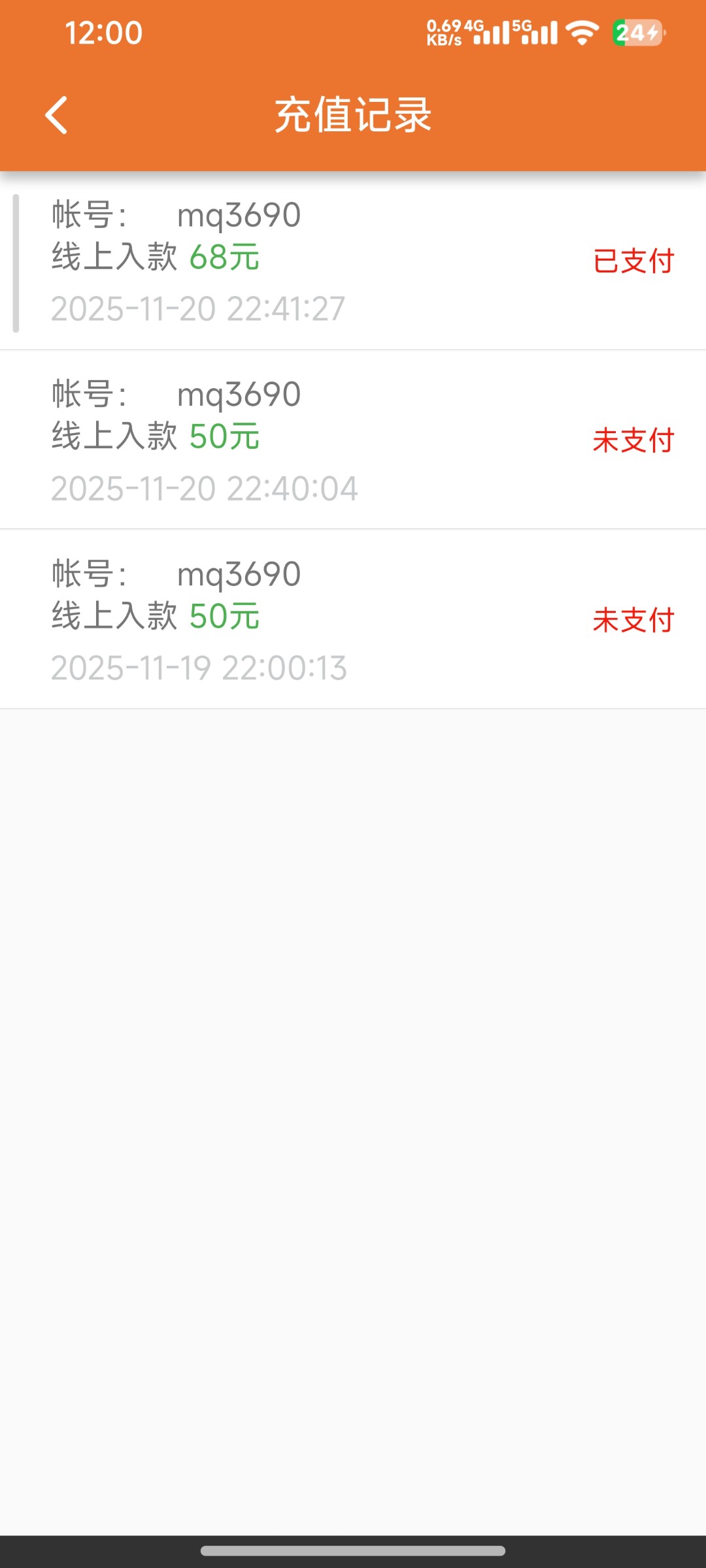Viewport: 706px width, 1568px height.
Task: Select the 已支付 paid status label
Action: (x=633, y=261)
